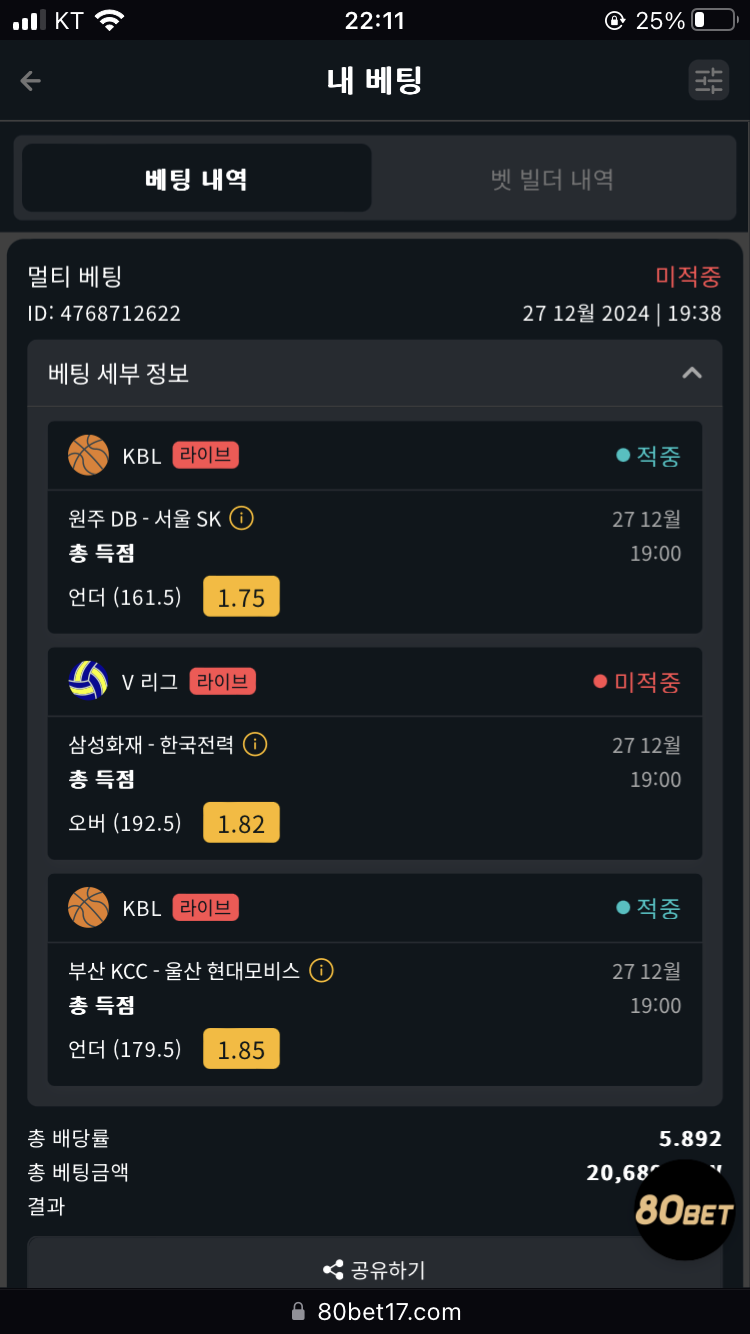
Task: Open info icon for 원주 DB - 서울 SK
Action: point(241,518)
